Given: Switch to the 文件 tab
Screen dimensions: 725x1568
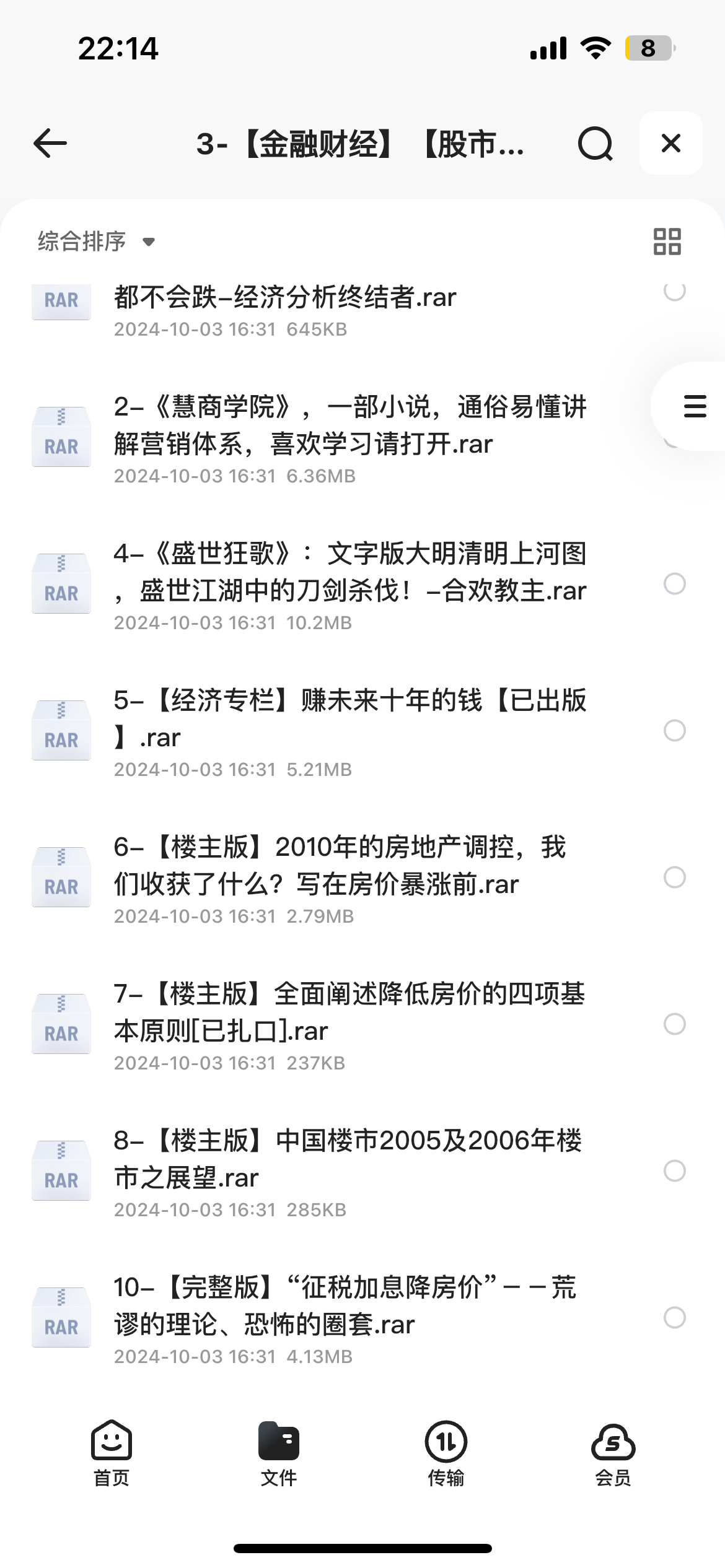Looking at the screenshot, I should [x=279, y=1453].
